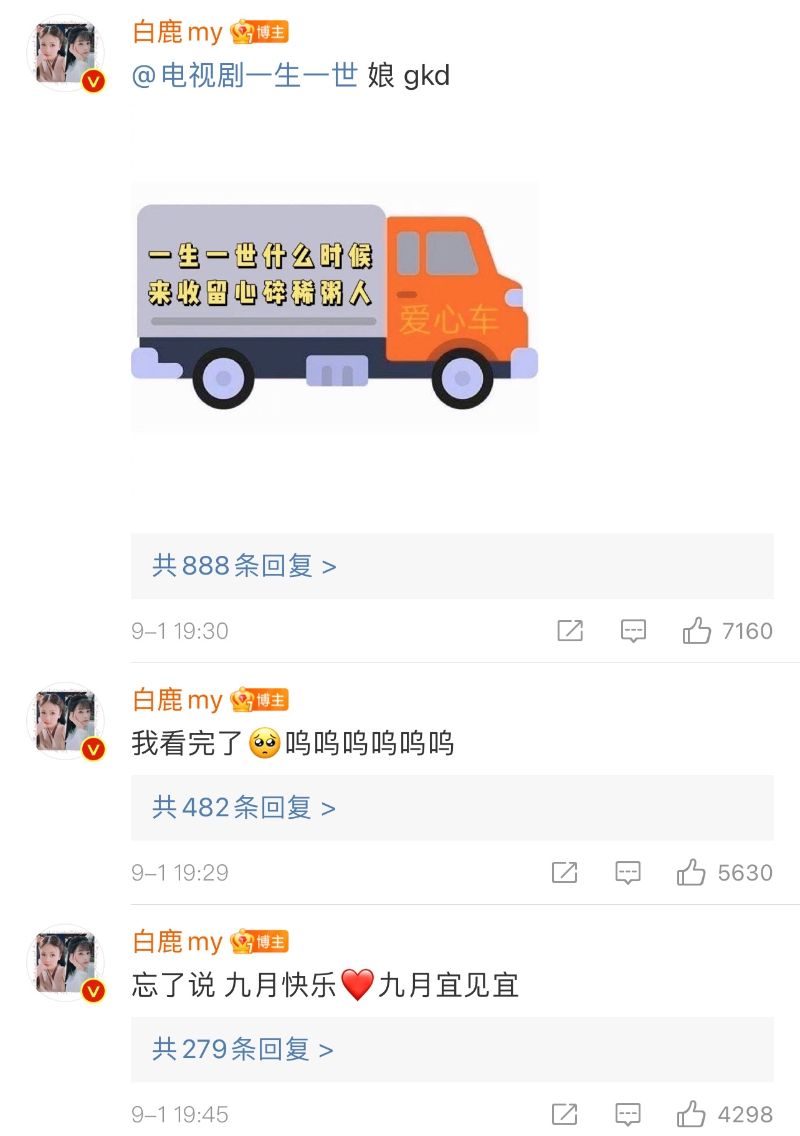Repost the 九月快乐 comment
This screenshot has height=1136, width=800.
click(x=565, y=1114)
